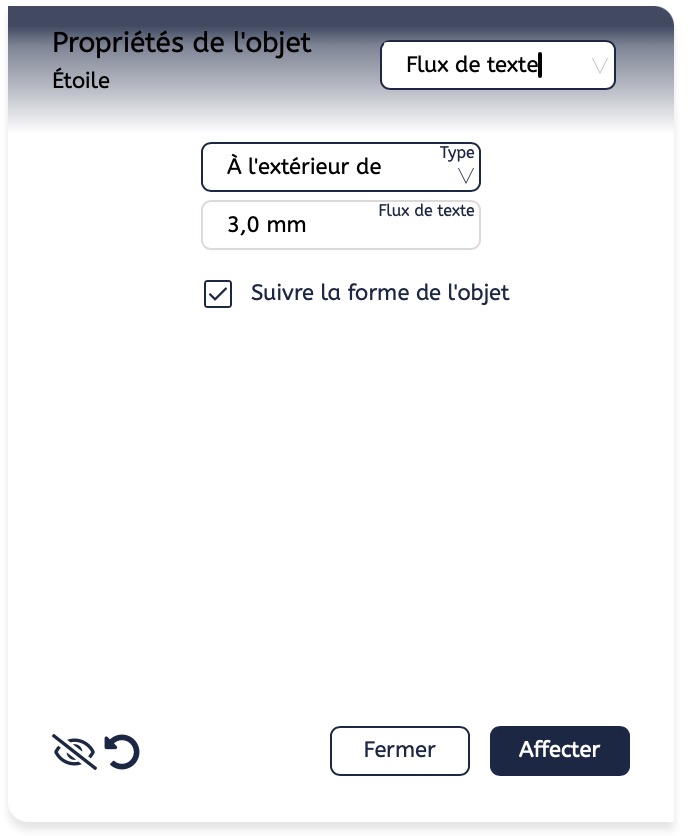Screen dimensions: 690x836
Task: Toggle the crossed-eye preview icon
Action: coord(74,752)
